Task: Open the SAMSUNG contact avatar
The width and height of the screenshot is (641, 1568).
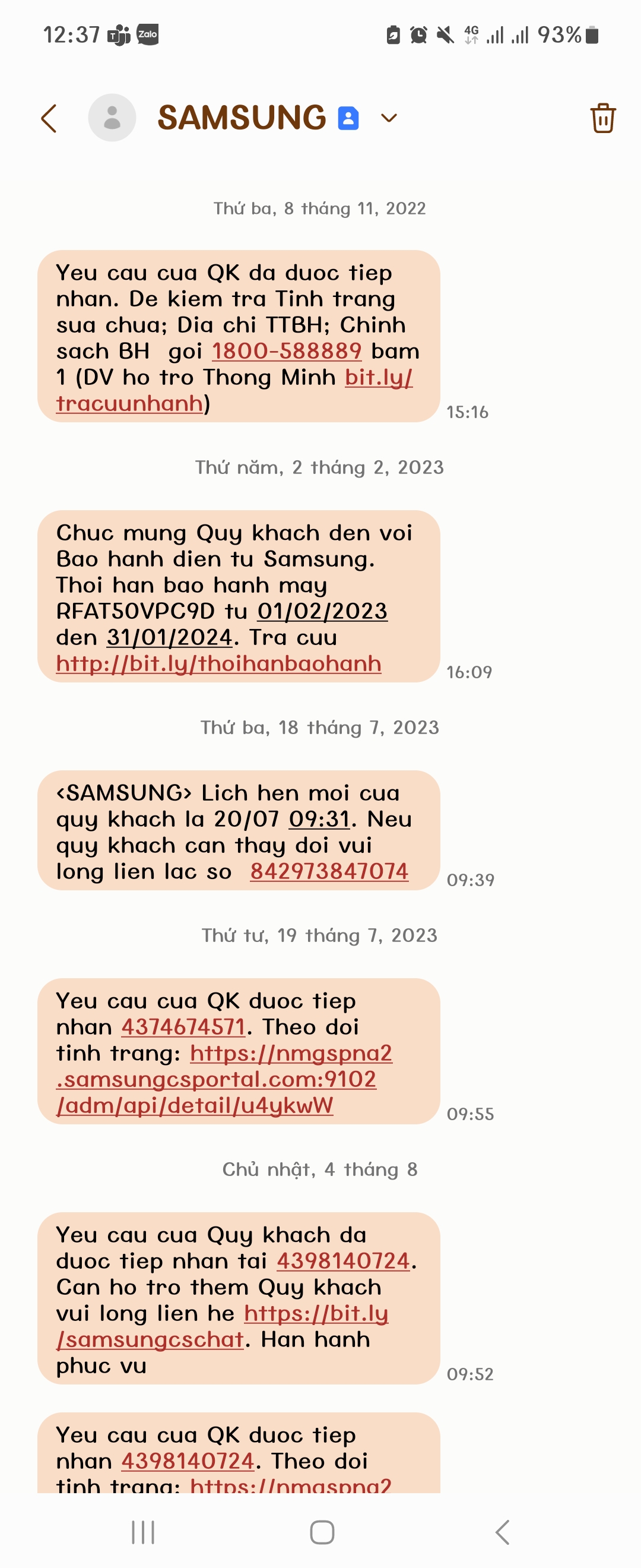Action: point(112,118)
